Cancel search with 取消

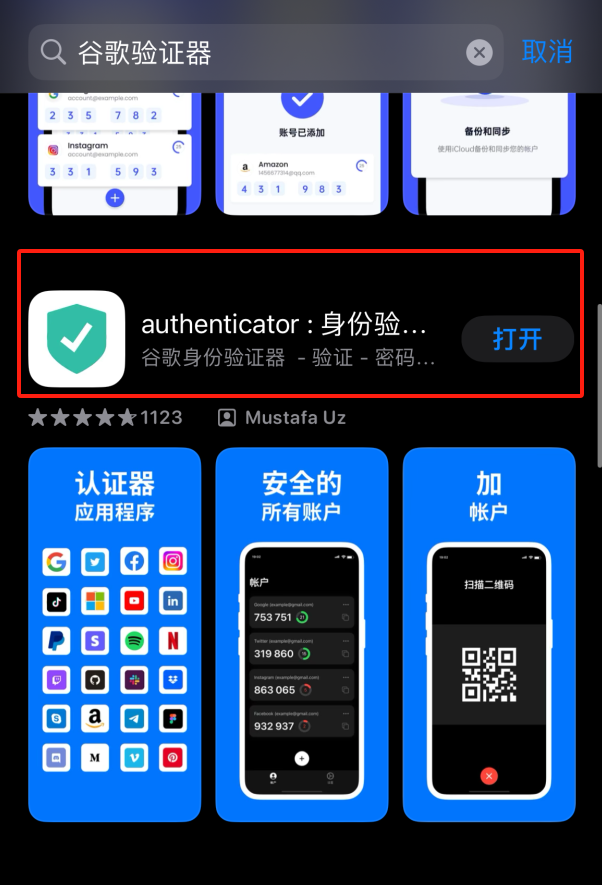547,51
